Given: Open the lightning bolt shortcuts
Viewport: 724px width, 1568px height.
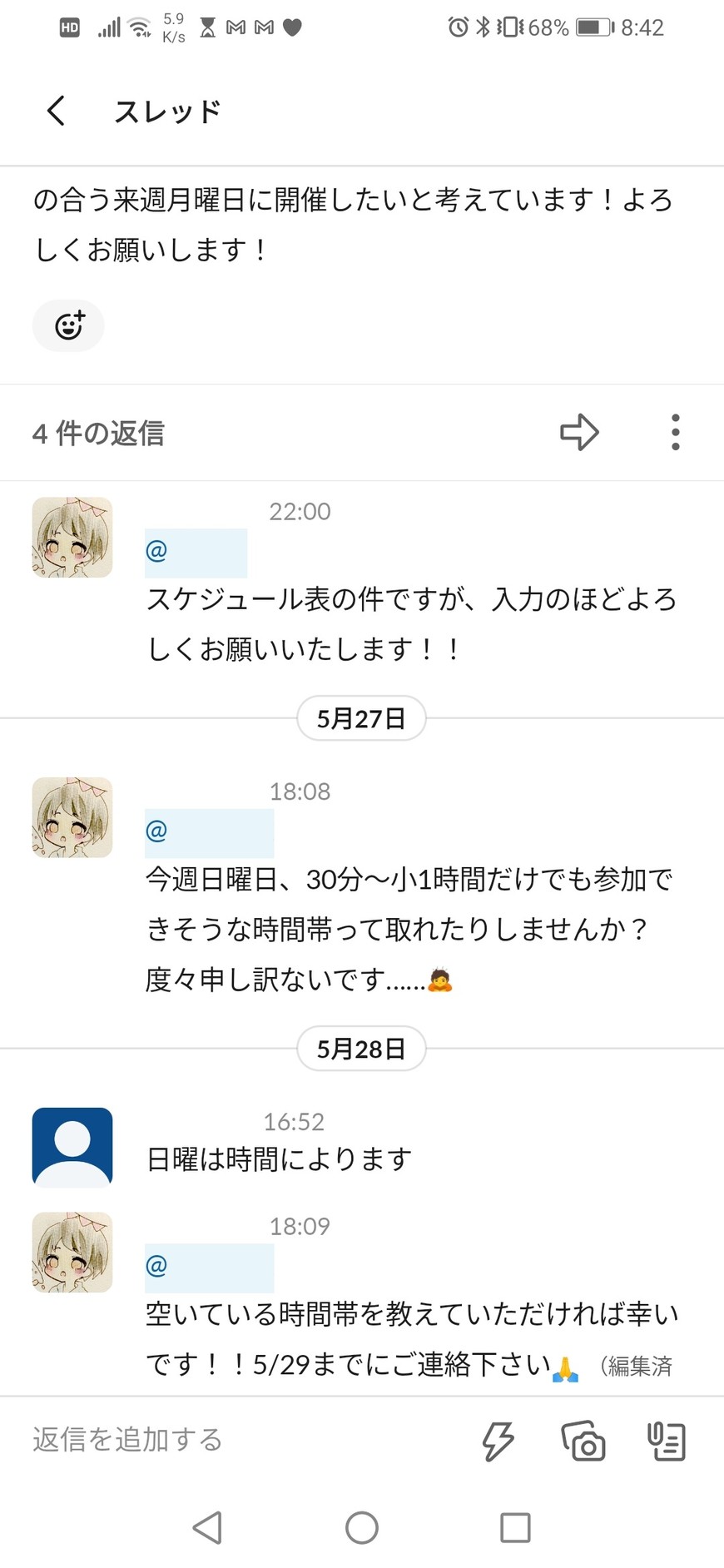Looking at the screenshot, I should [x=498, y=1441].
